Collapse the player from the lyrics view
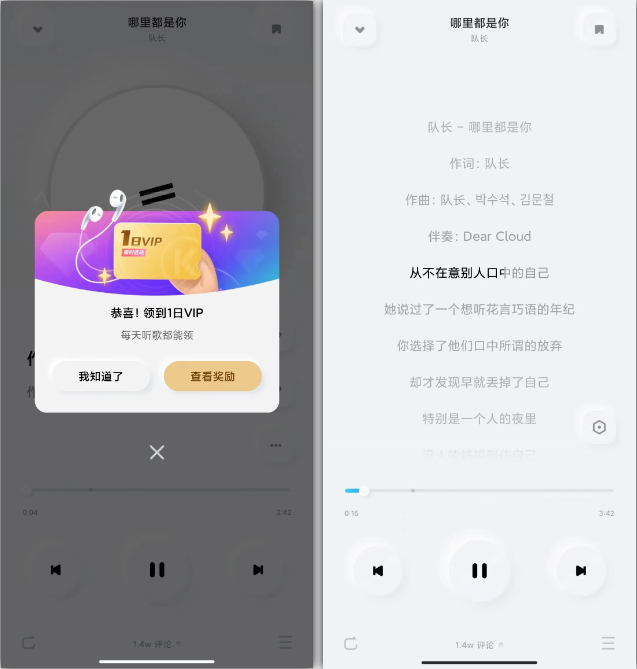This screenshot has height=669, width=637. tap(360, 29)
